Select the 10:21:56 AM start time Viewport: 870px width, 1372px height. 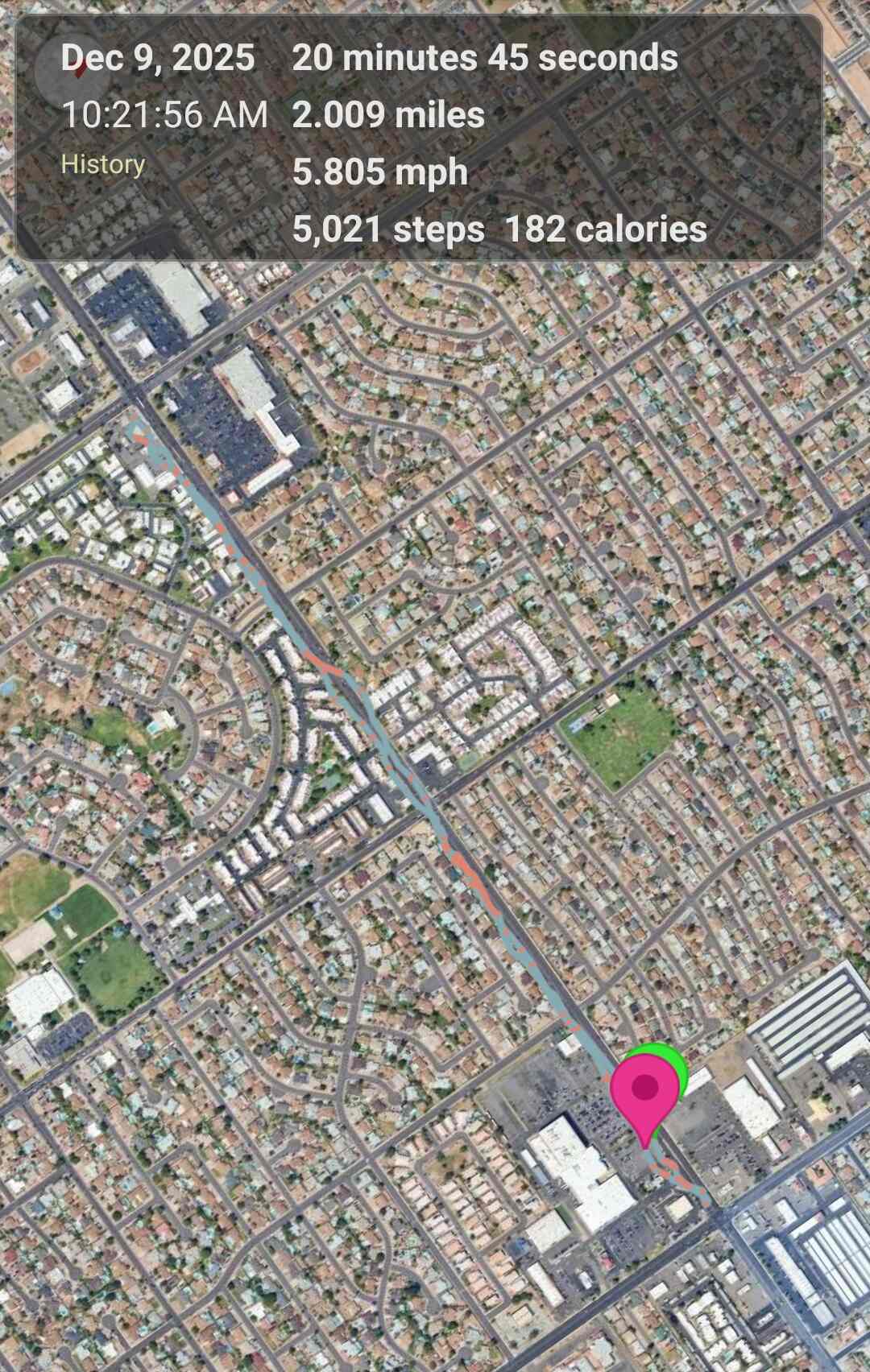(165, 115)
